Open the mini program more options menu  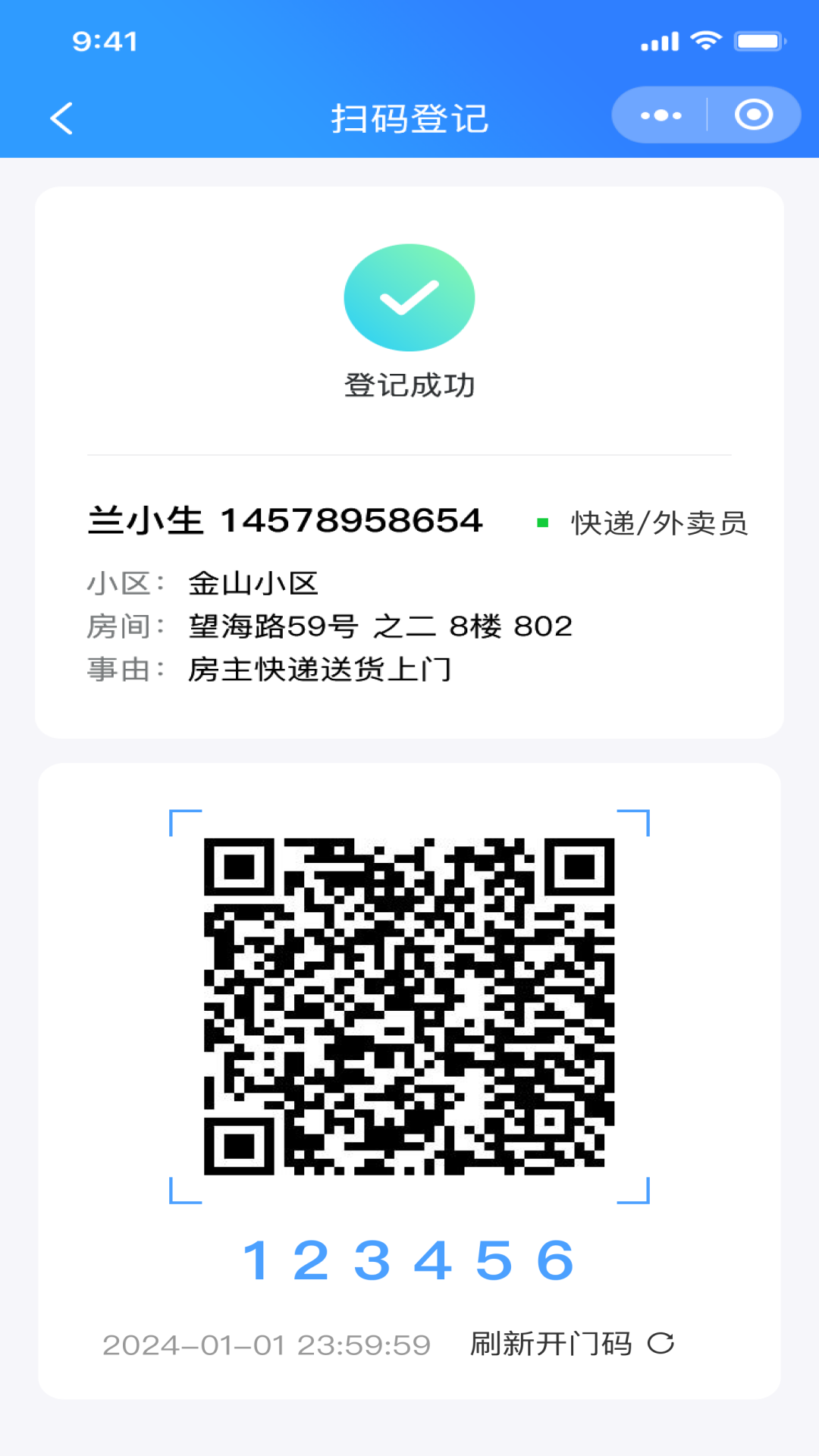coord(661,116)
